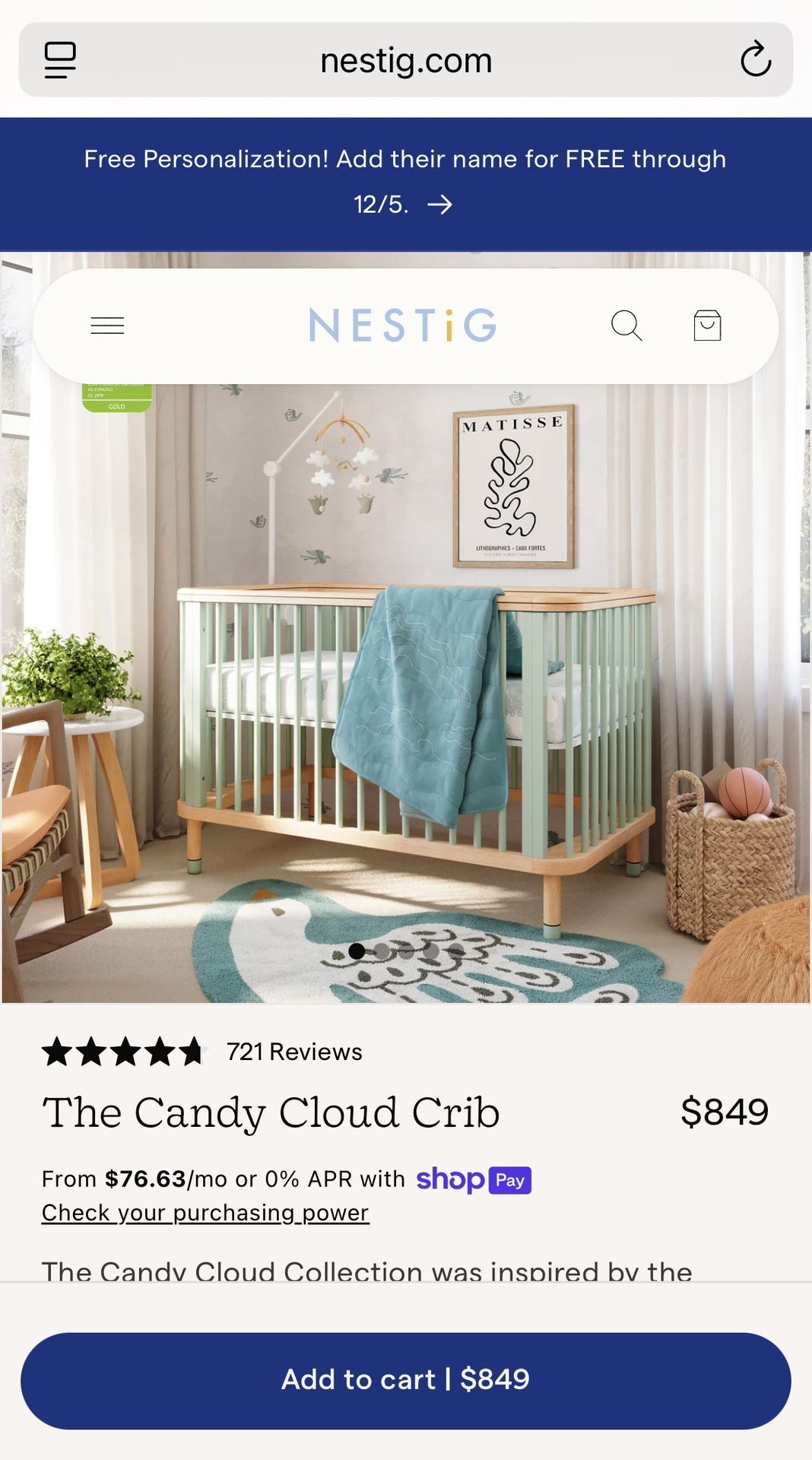Click the Free Personalization announcement banner

(x=406, y=182)
